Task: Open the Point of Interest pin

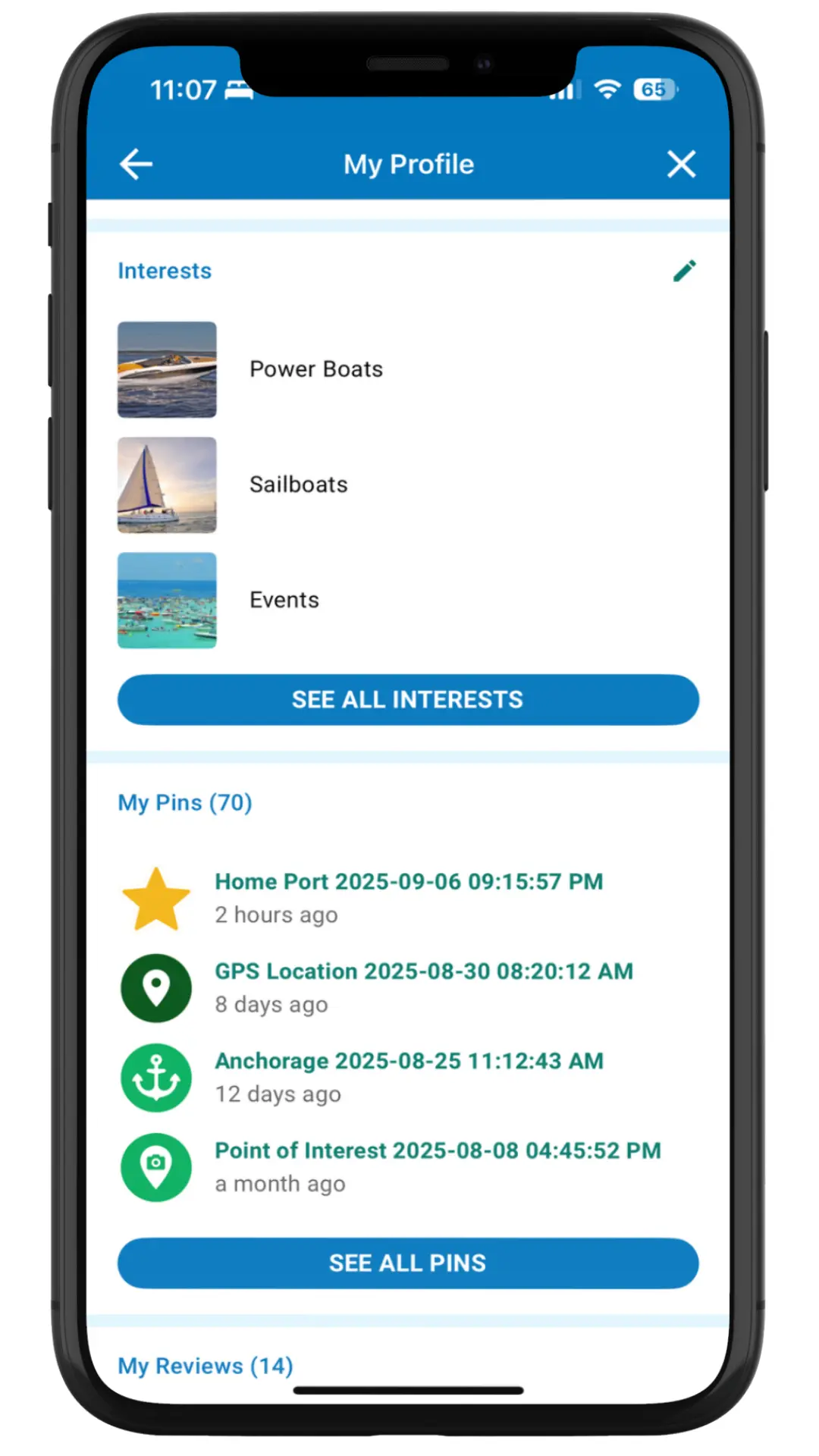Action: (438, 1150)
